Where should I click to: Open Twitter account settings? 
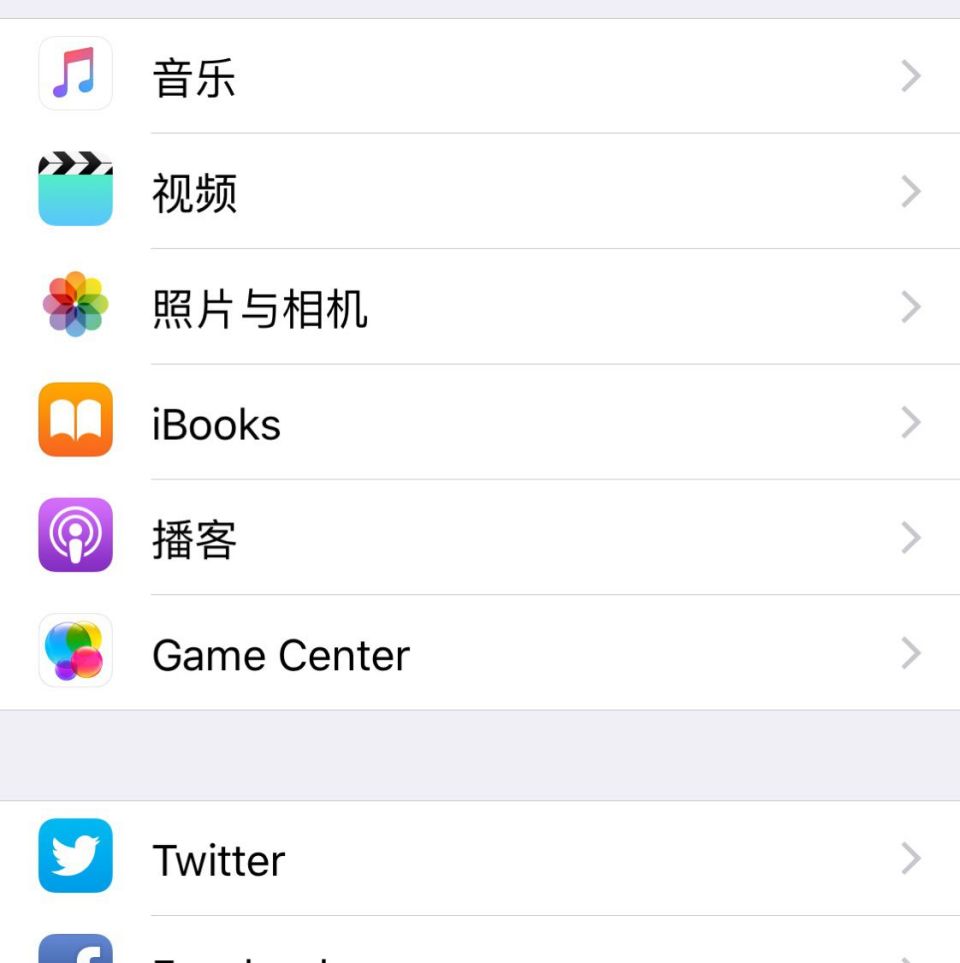pos(480,858)
